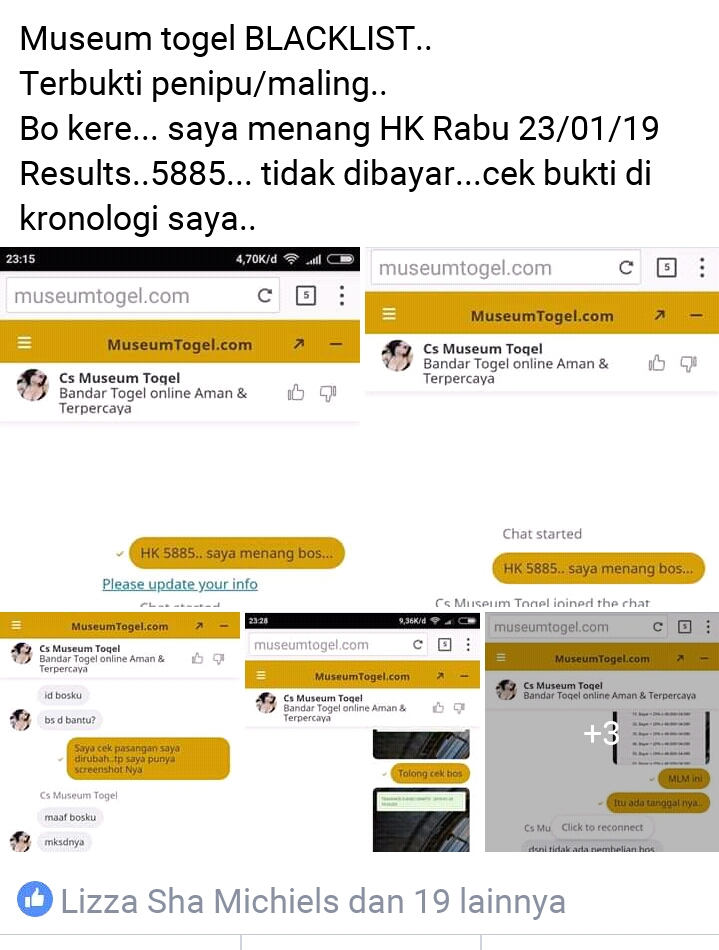The width and height of the screenshot is (719, 950).
Task: View reactions from Lizza Sha Michiels and others
Action: click(x=312, y=901)
